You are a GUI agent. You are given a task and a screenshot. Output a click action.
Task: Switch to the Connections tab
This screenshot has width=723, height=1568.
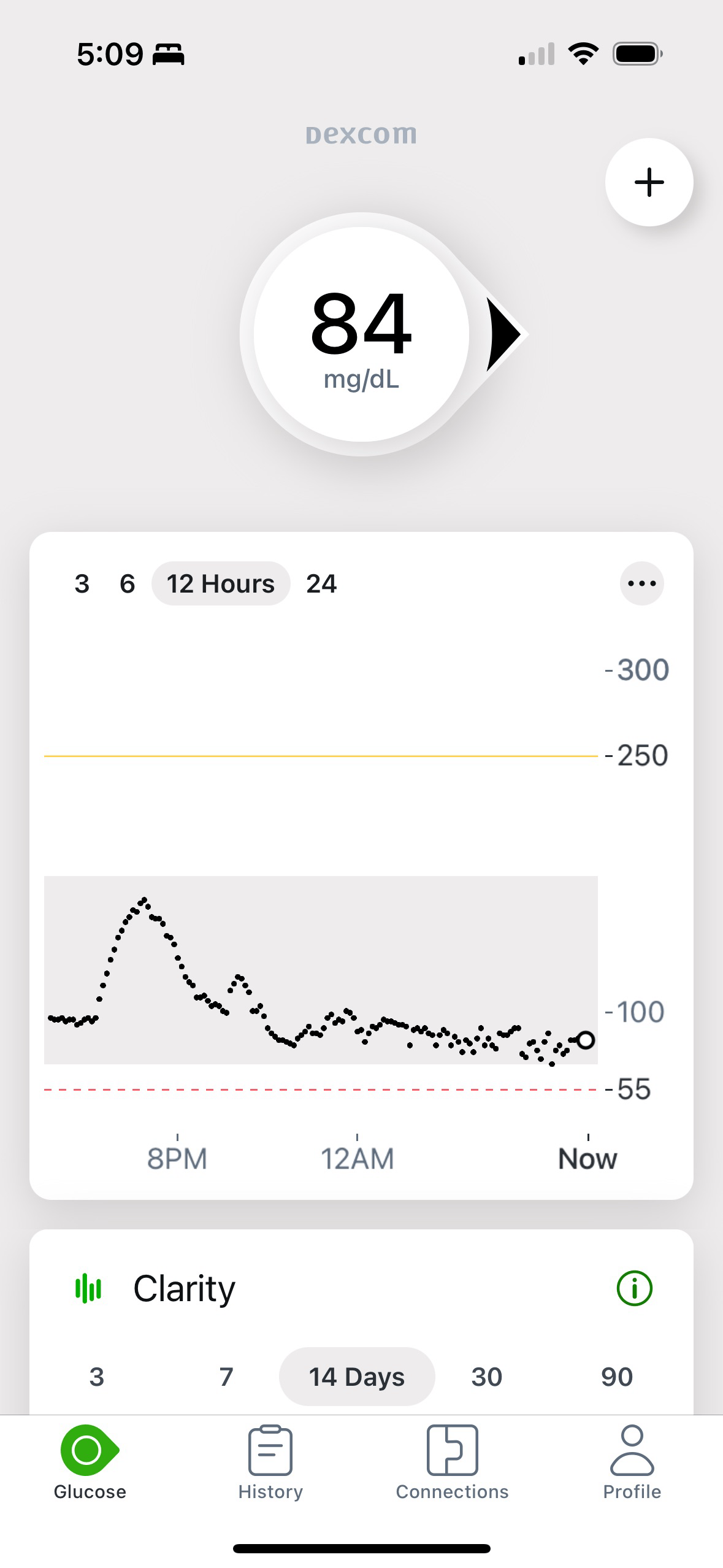coord(452,1462)
